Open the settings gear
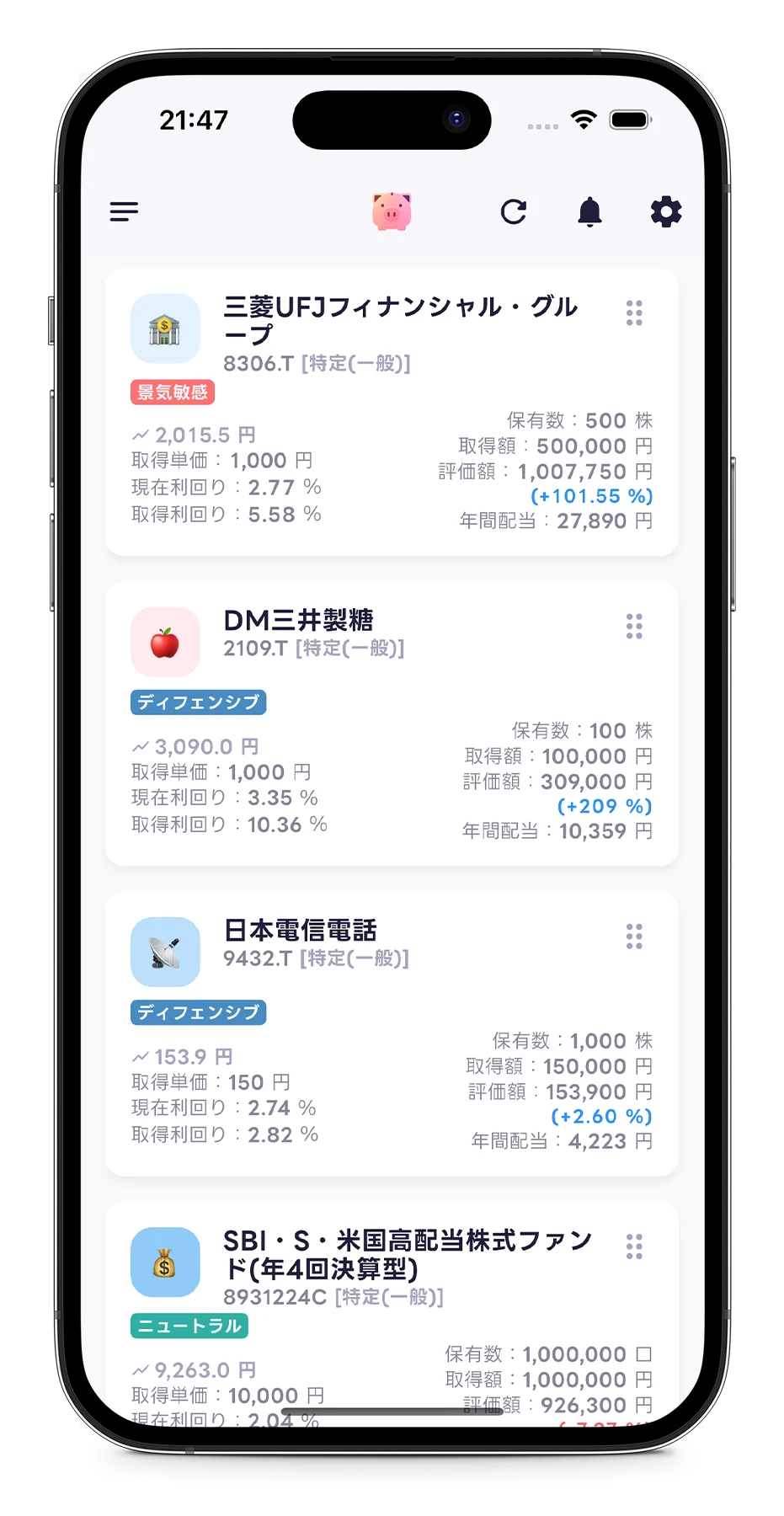The width and height of the screenshot is (784, 1516). tap(665, 211)
